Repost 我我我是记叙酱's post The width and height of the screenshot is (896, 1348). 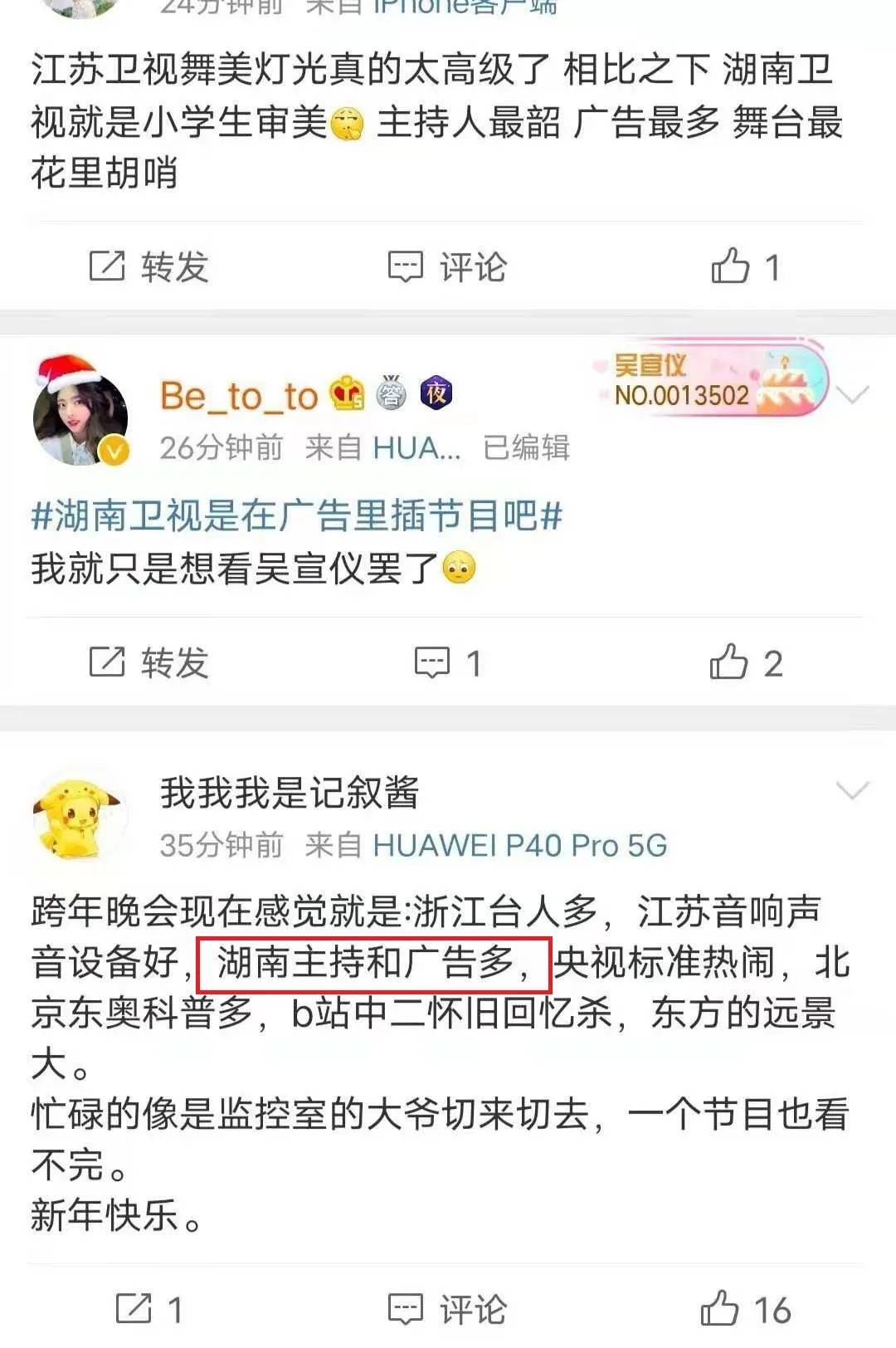tap(148, 1310)
